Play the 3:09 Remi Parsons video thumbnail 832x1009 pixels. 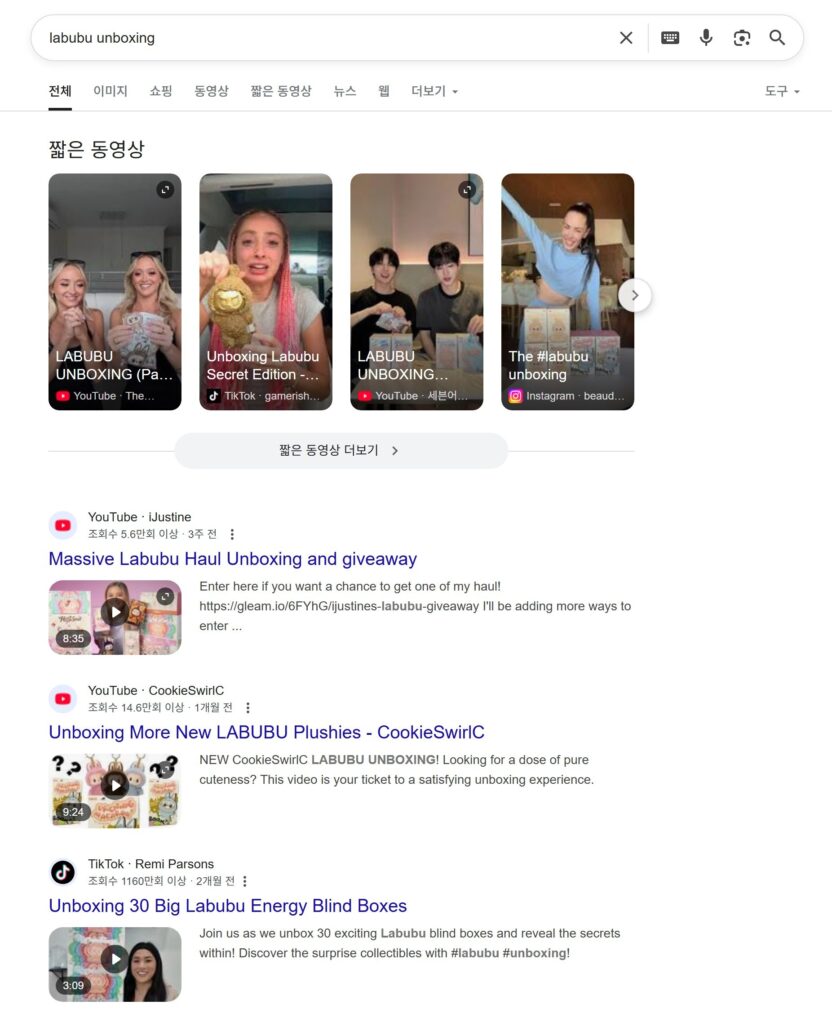[115, 963]
